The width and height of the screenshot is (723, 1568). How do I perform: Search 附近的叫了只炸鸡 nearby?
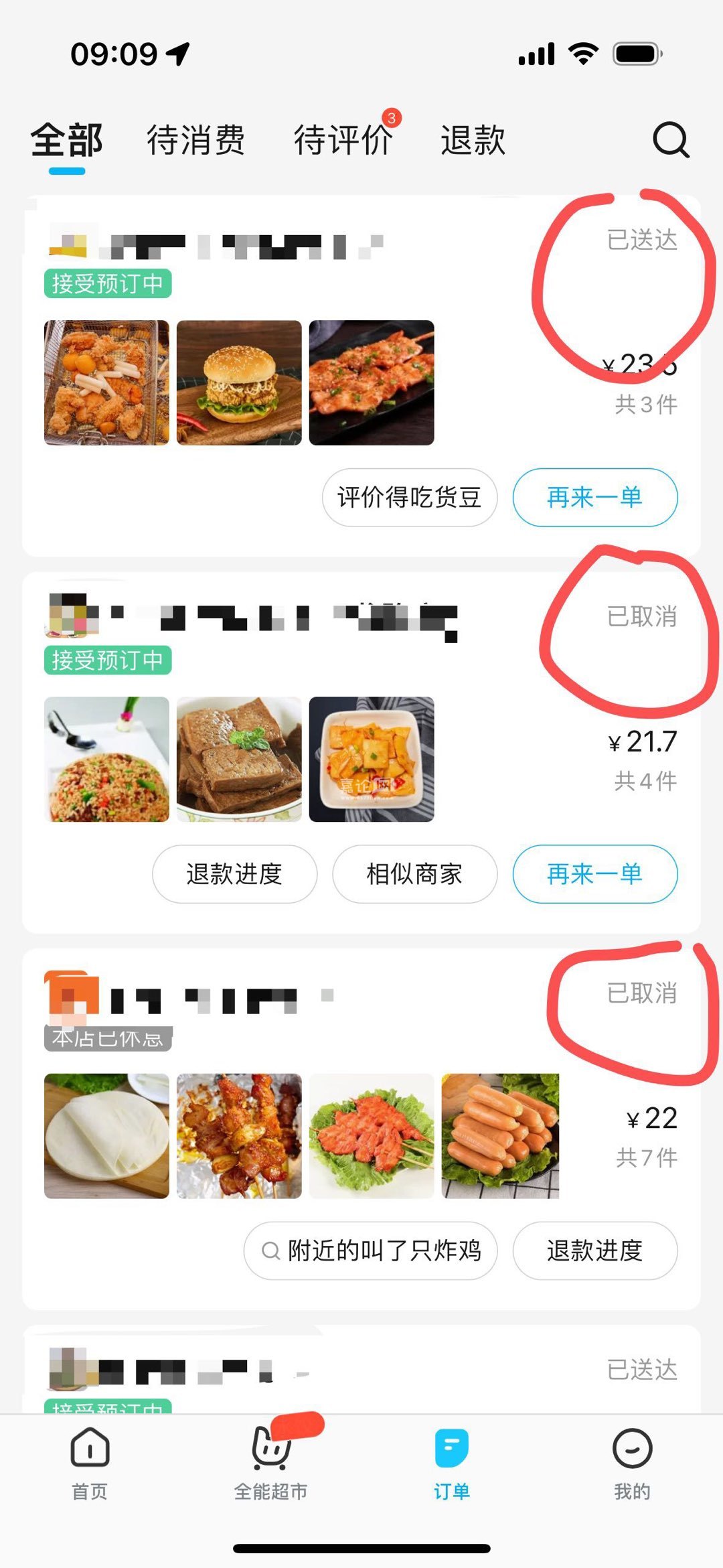[370, 1251]
